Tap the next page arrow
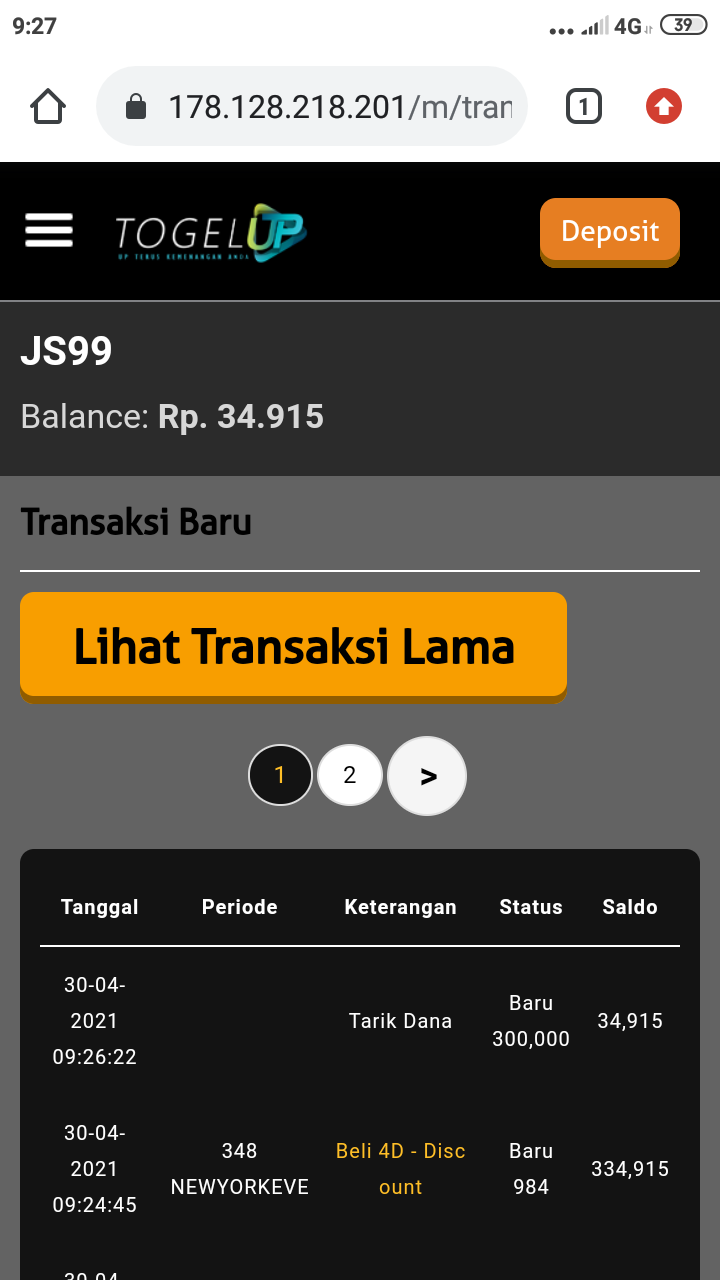This screenshot has width=720, height=1280. [427, 776]
